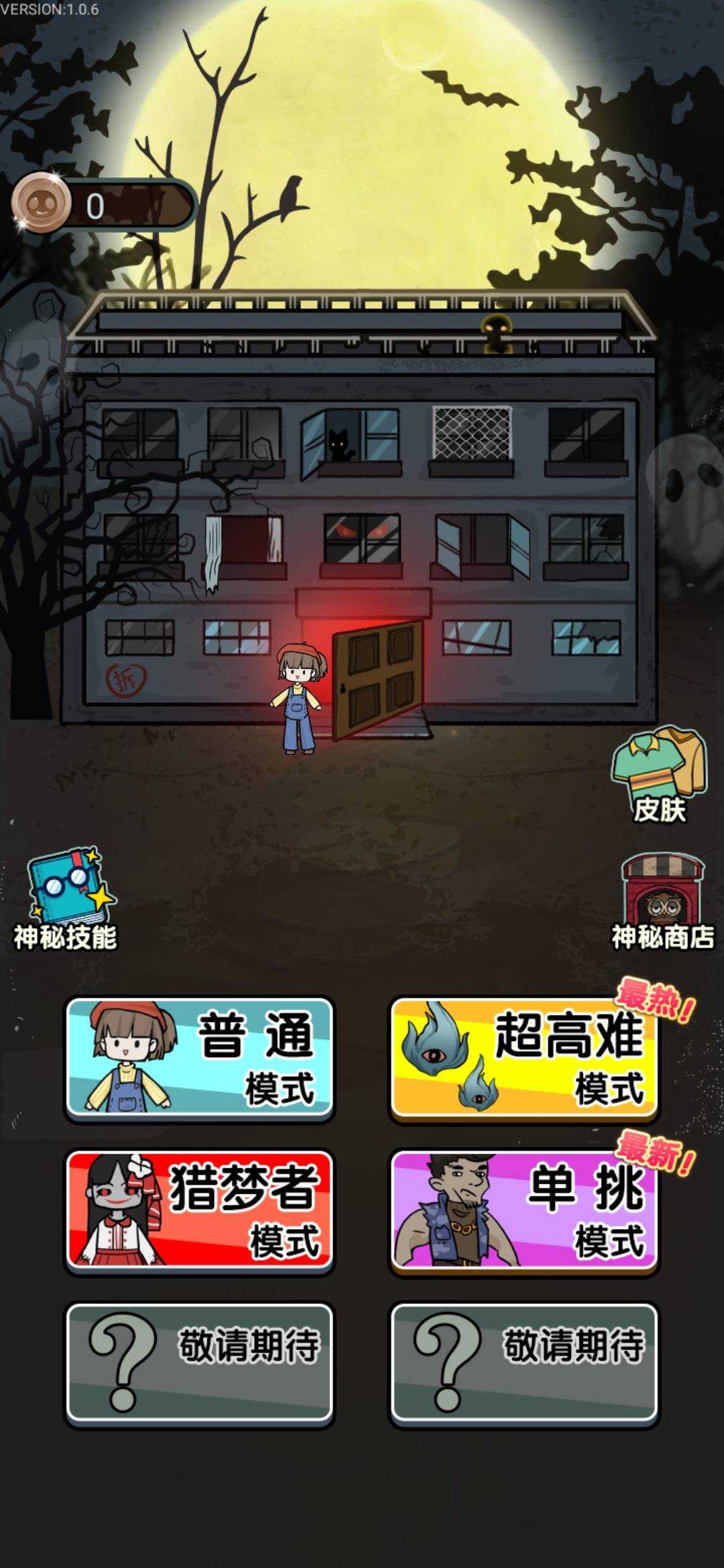Open the 神秘技能 mystery skills book
The height and width of the screenshot is (1568, 724).
66,899
